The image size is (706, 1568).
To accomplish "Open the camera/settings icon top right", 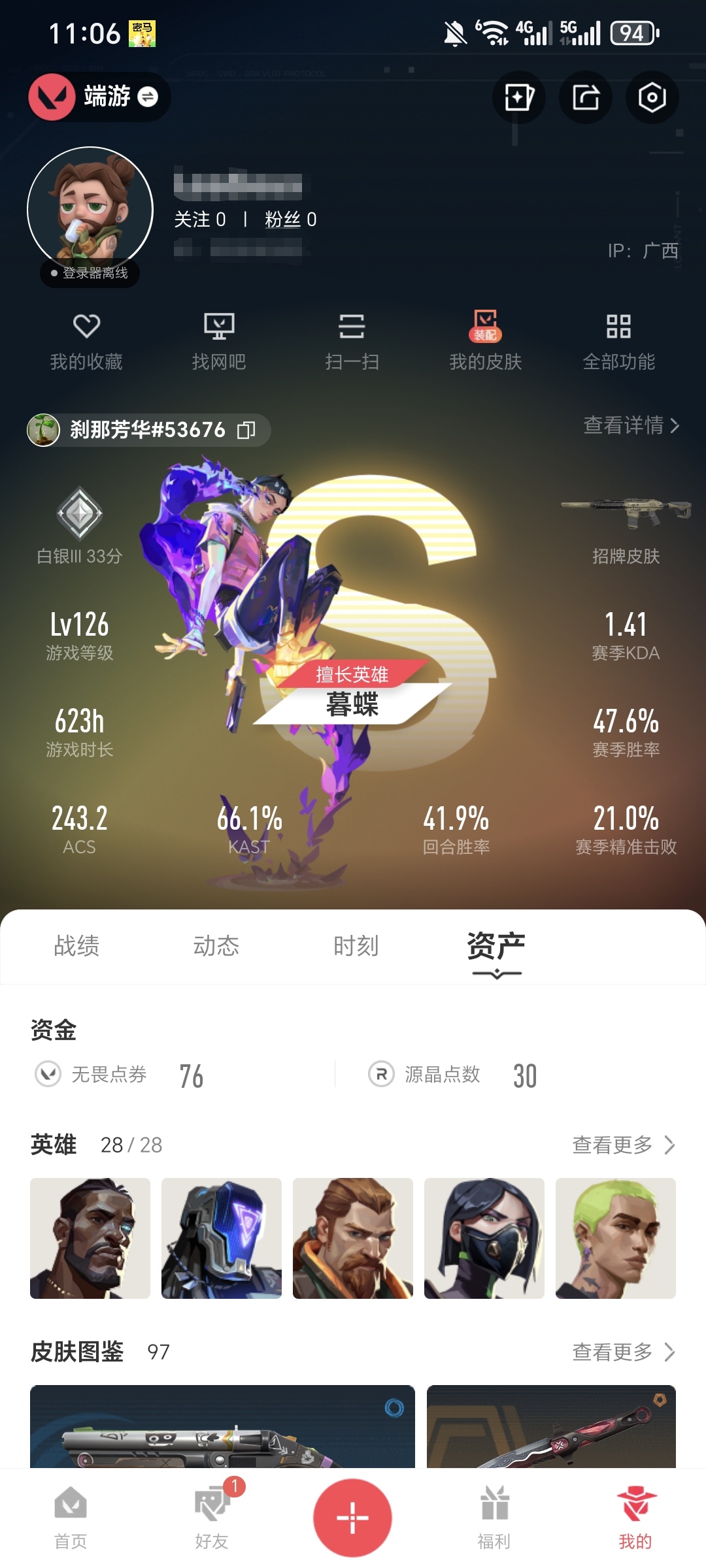I will click(x=652, y=97).
